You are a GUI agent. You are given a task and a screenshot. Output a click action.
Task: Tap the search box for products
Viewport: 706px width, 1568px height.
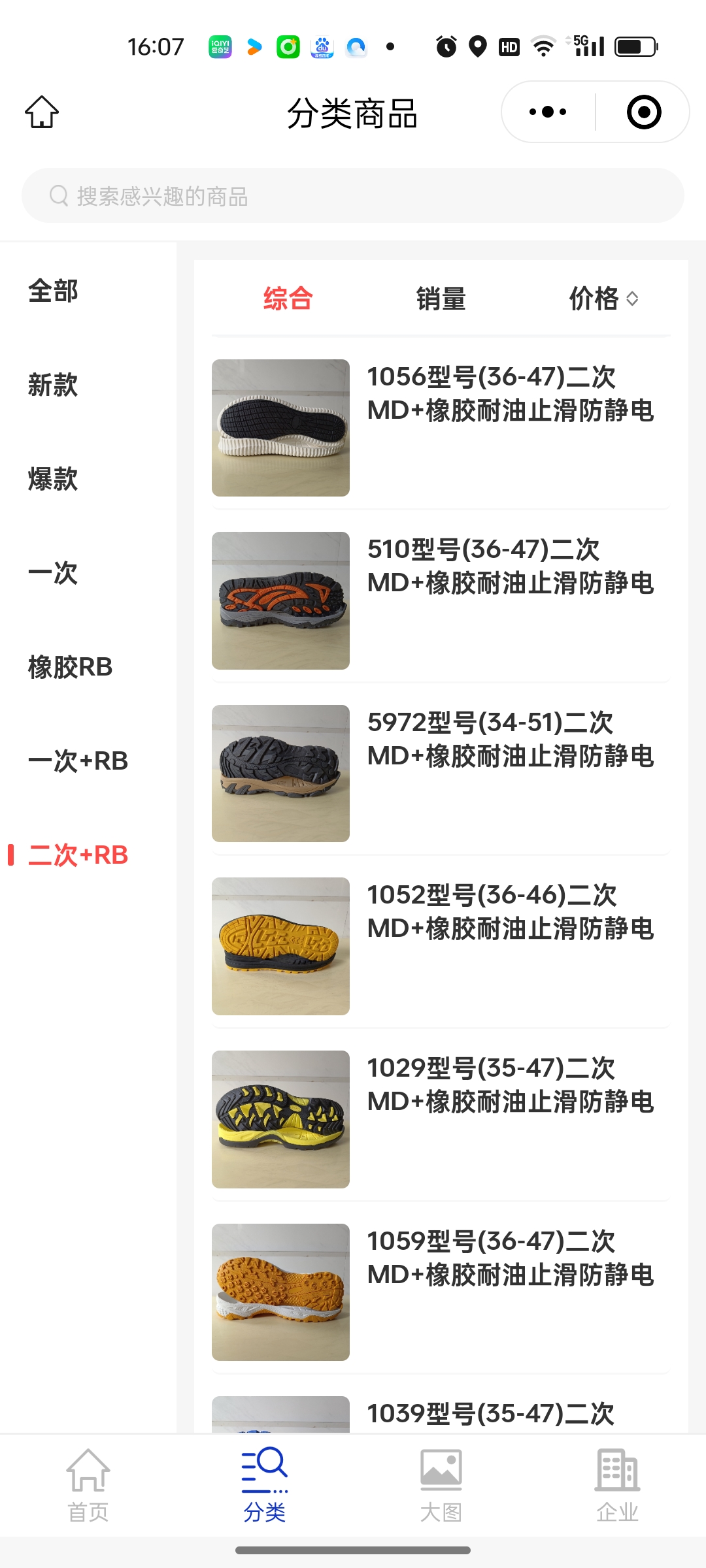coord(353,196)
